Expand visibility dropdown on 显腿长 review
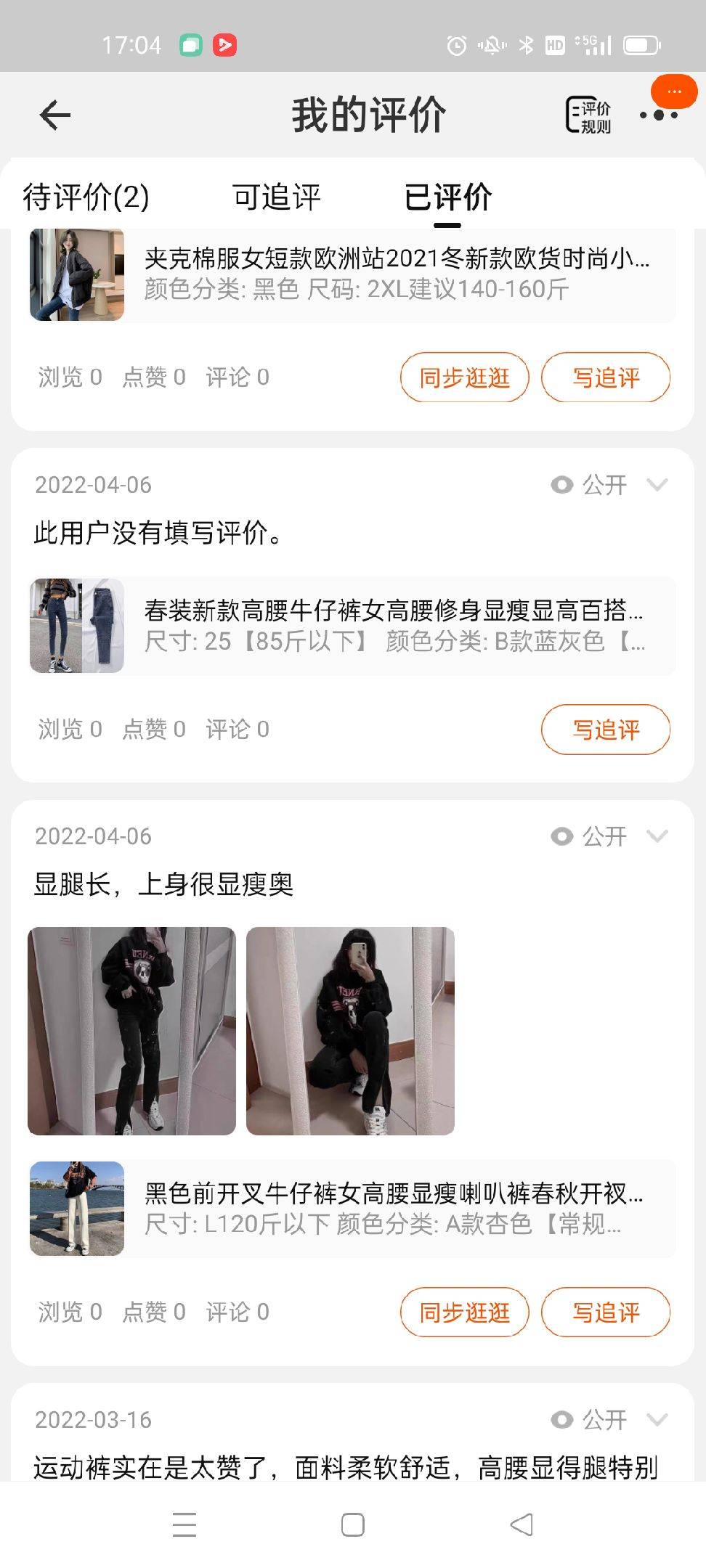The image size is (706, 1568). pos(657,836)
